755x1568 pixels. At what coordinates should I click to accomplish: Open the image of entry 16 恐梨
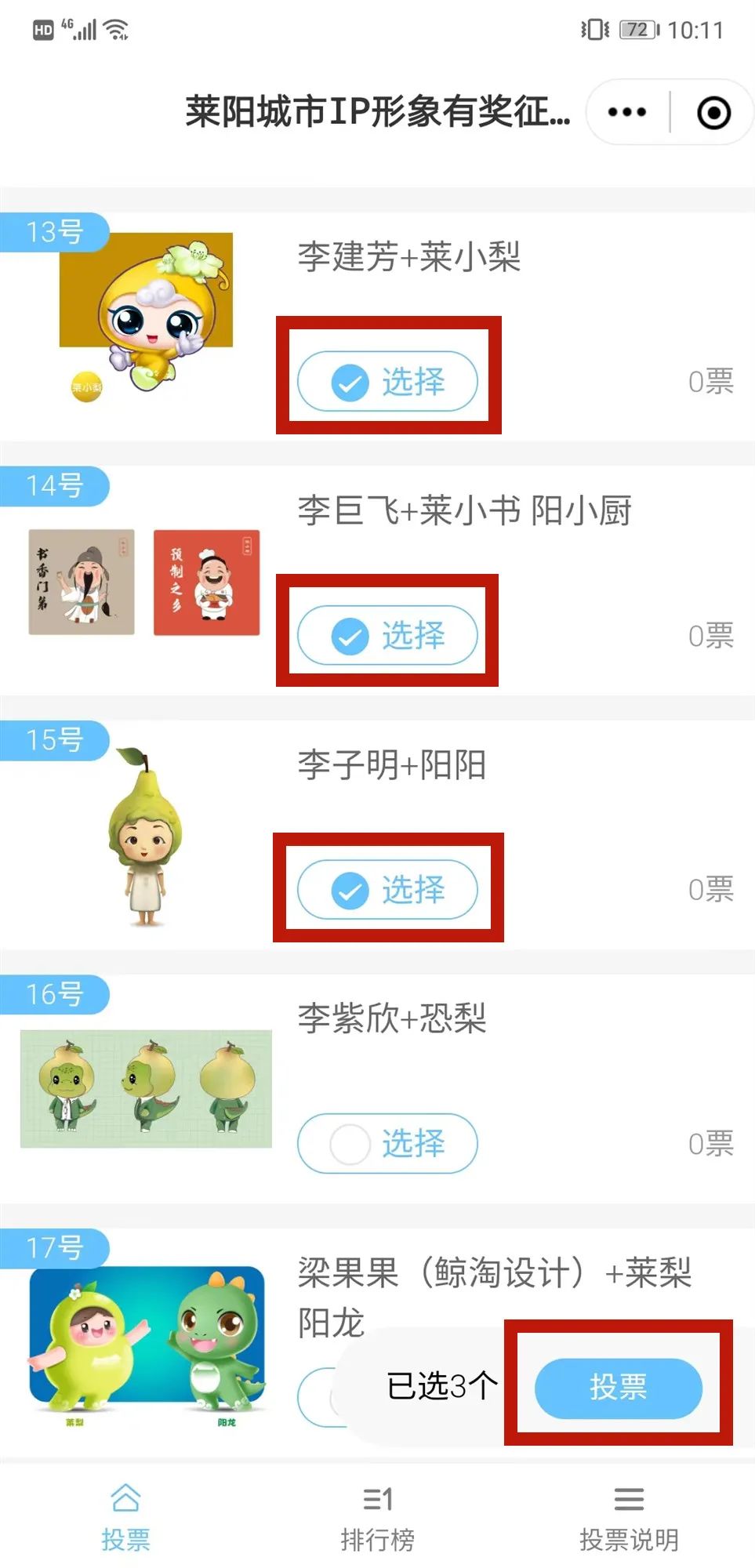click(x=146, y=1089)
